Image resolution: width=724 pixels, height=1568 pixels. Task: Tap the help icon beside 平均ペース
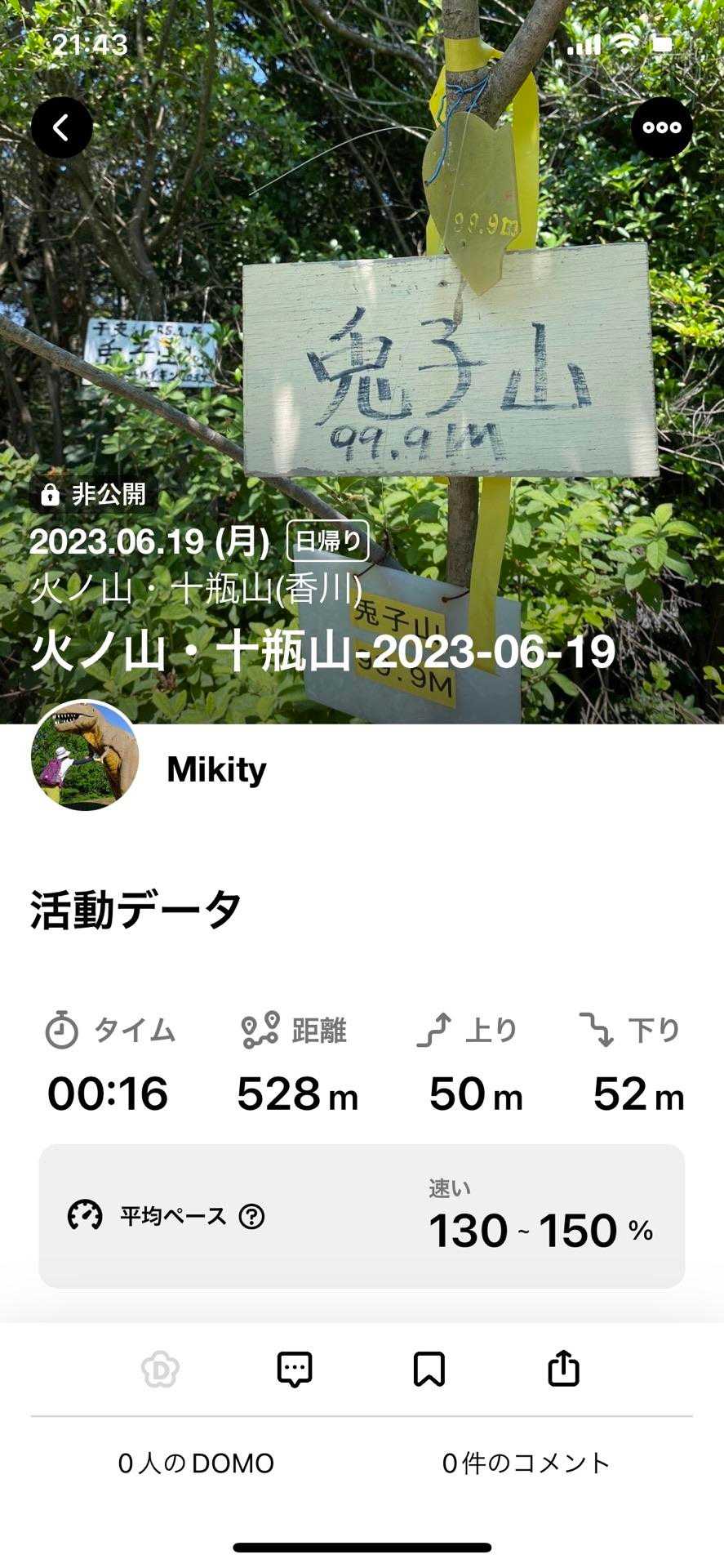pyautogui.click(x=251, y=1217)
